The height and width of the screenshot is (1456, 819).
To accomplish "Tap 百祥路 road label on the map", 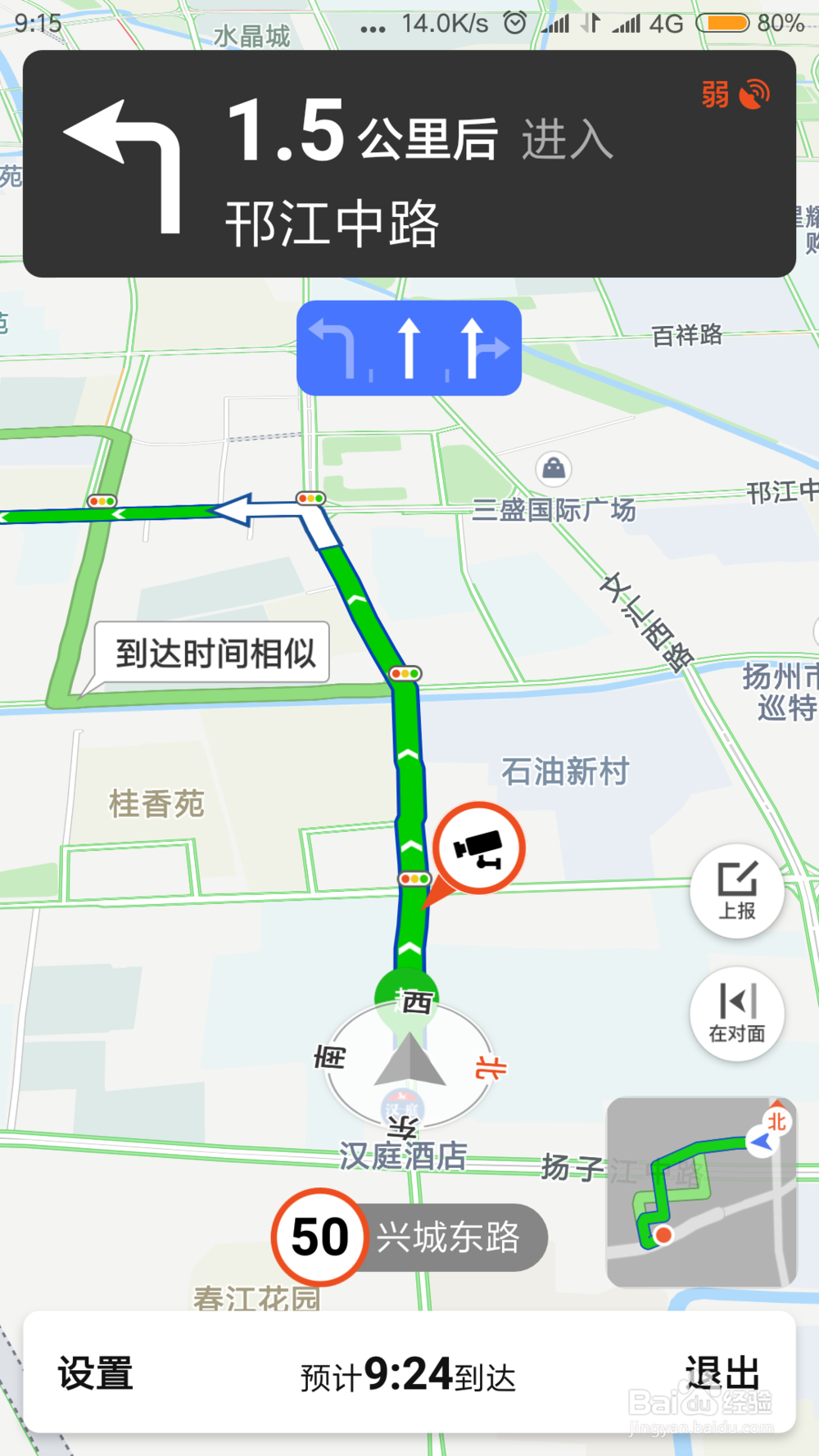I will coord(685,334).
